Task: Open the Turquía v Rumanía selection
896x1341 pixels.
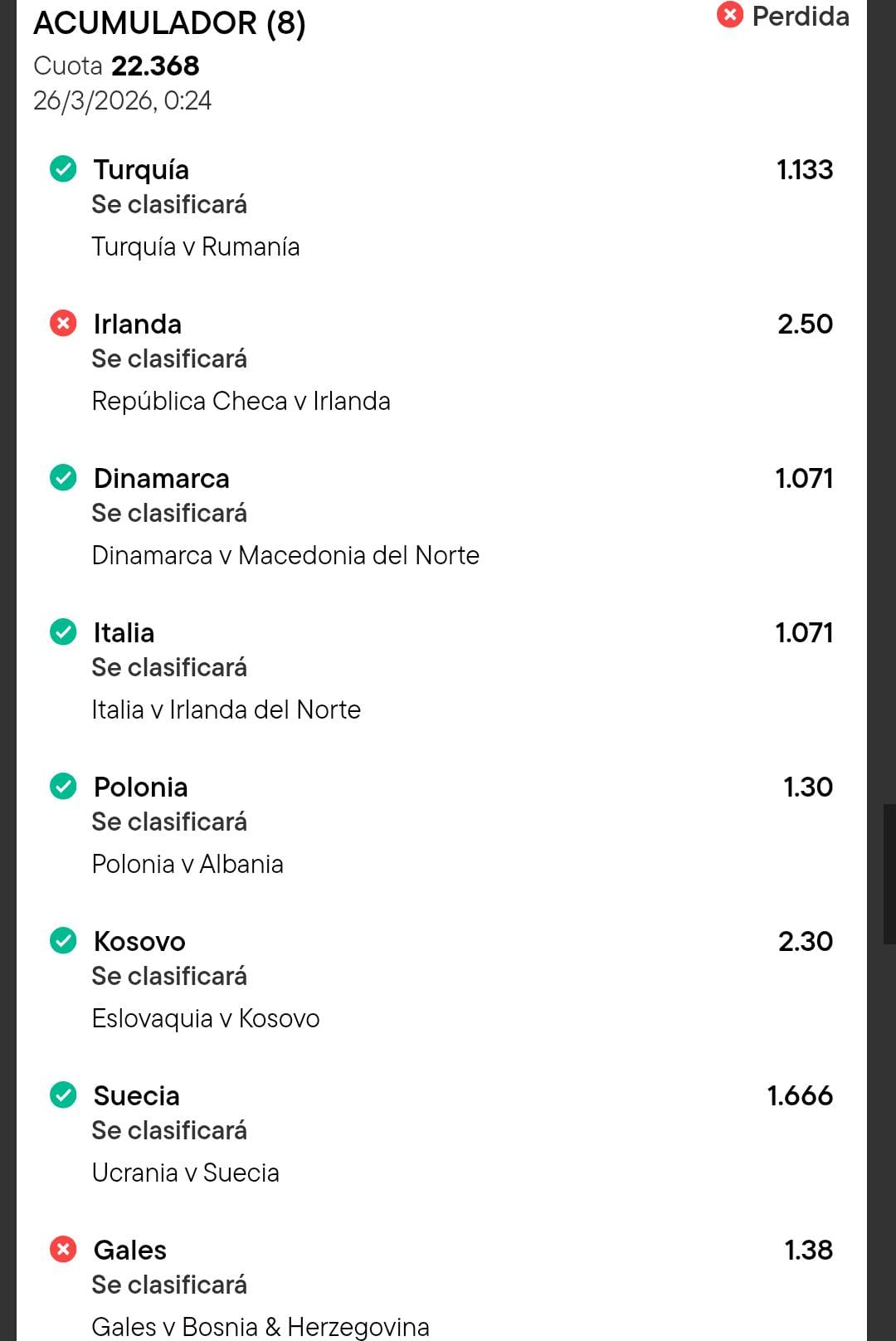Action: click(x=441, y=207)
